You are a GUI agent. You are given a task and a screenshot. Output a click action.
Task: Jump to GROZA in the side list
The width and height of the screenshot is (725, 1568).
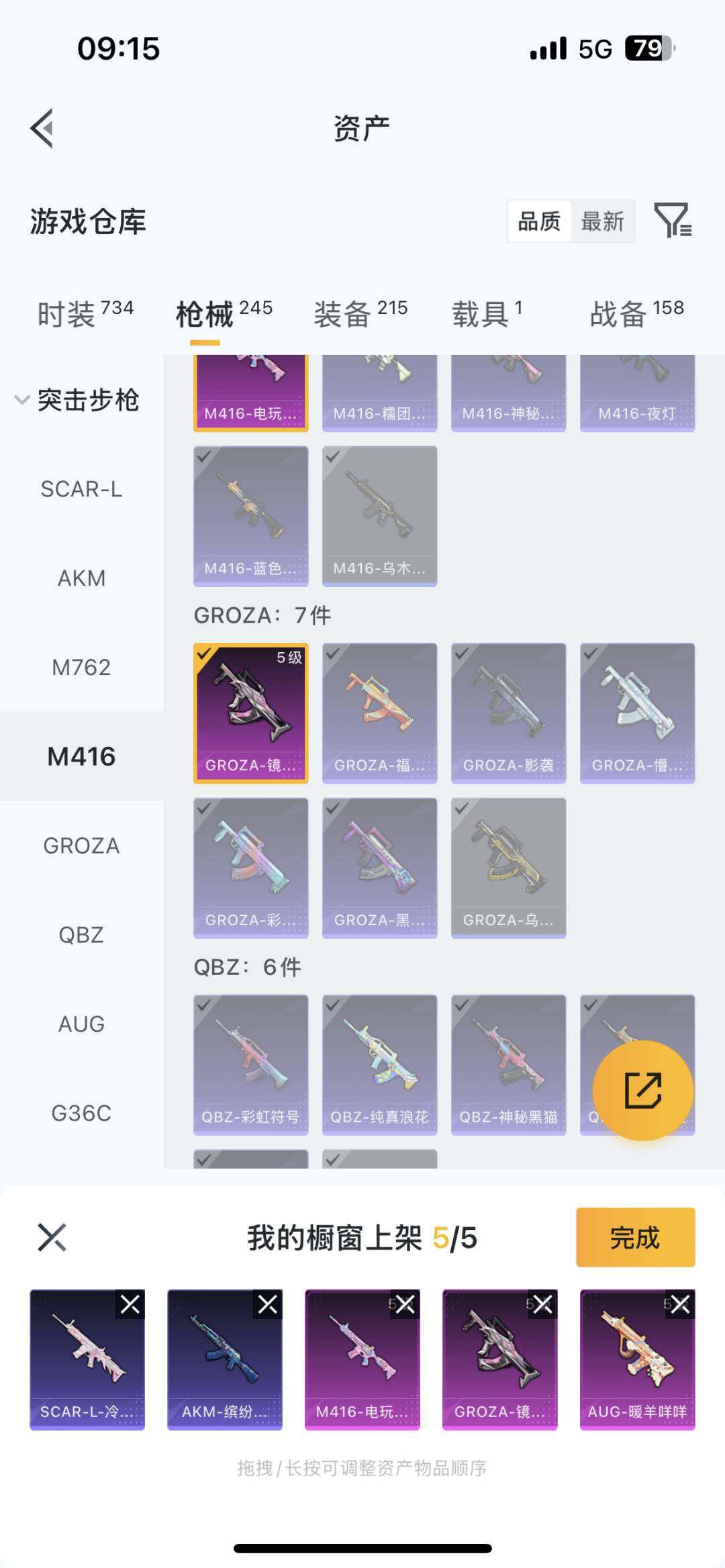click(81, 845)
